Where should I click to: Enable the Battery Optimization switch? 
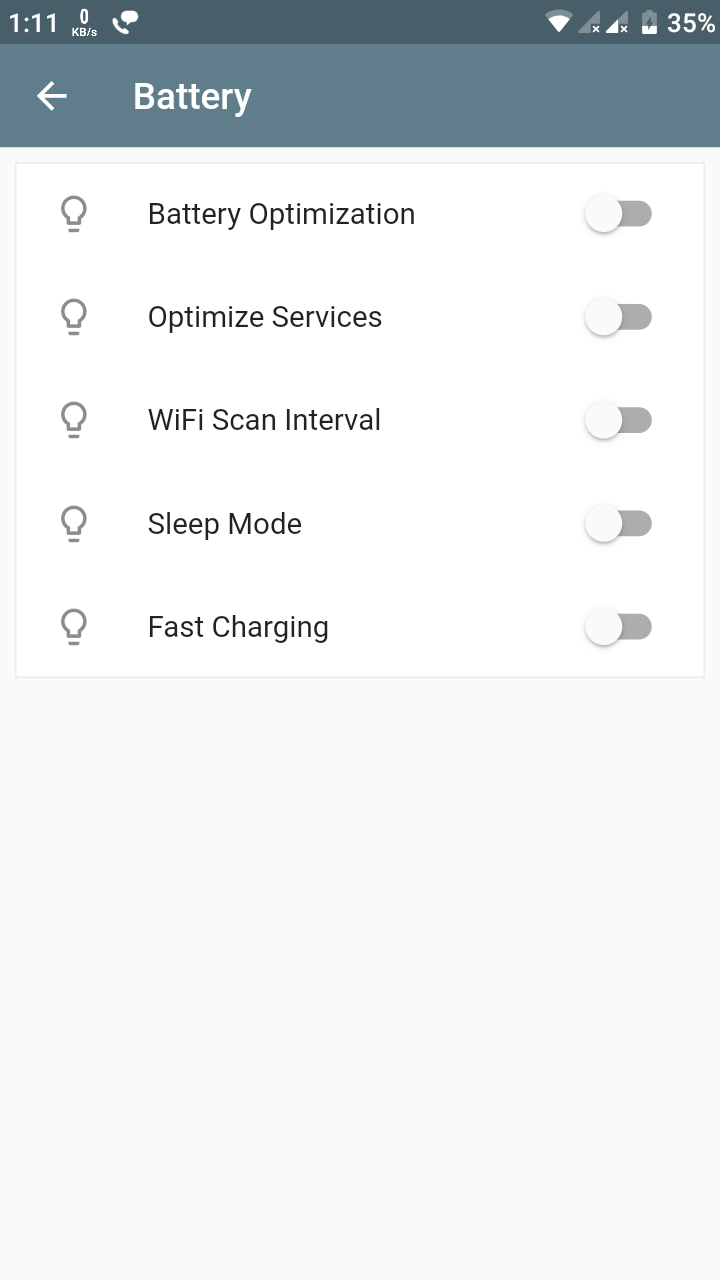[618, 214]
